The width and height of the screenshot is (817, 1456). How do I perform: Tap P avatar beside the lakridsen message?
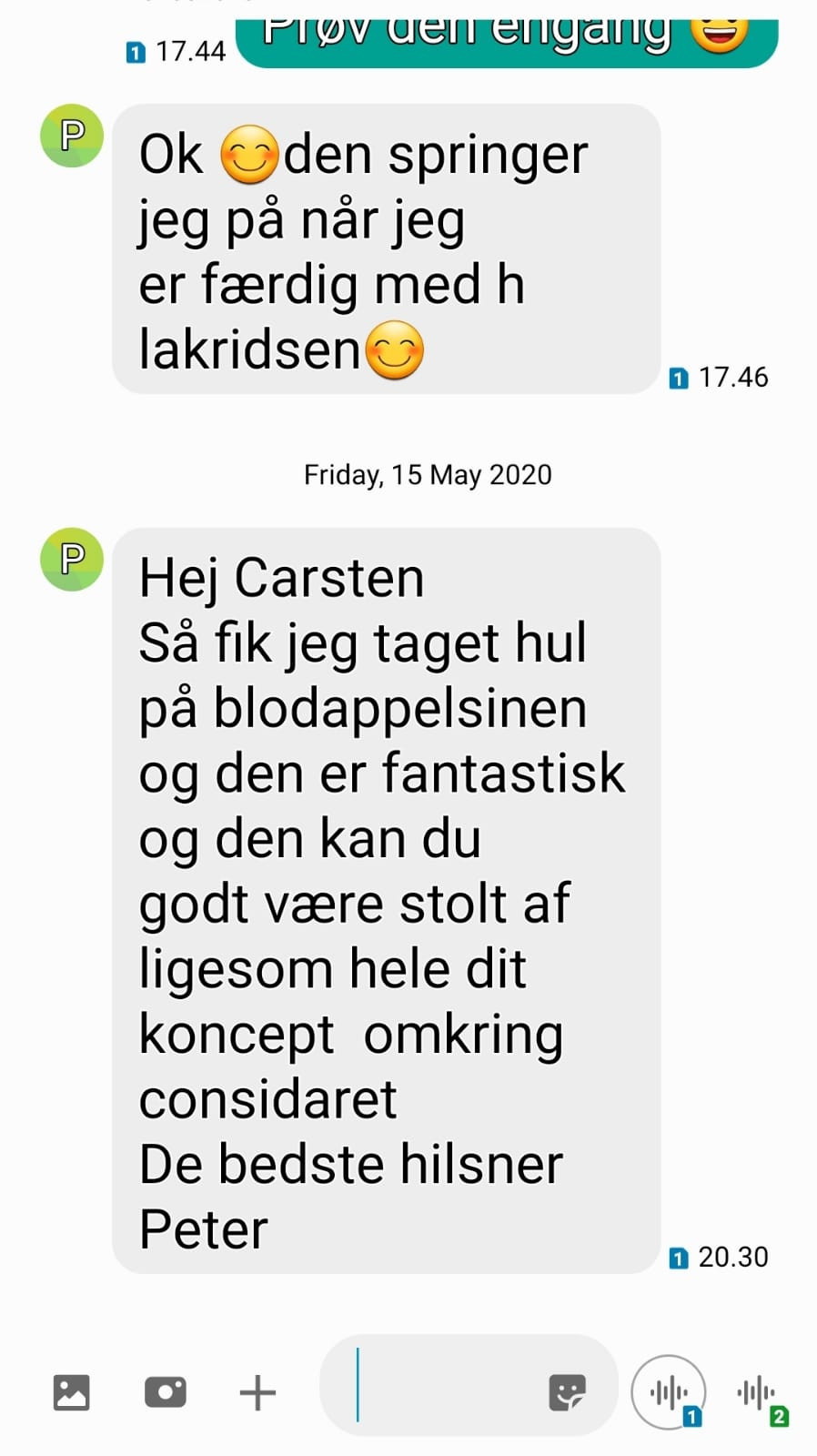point(72,136)
